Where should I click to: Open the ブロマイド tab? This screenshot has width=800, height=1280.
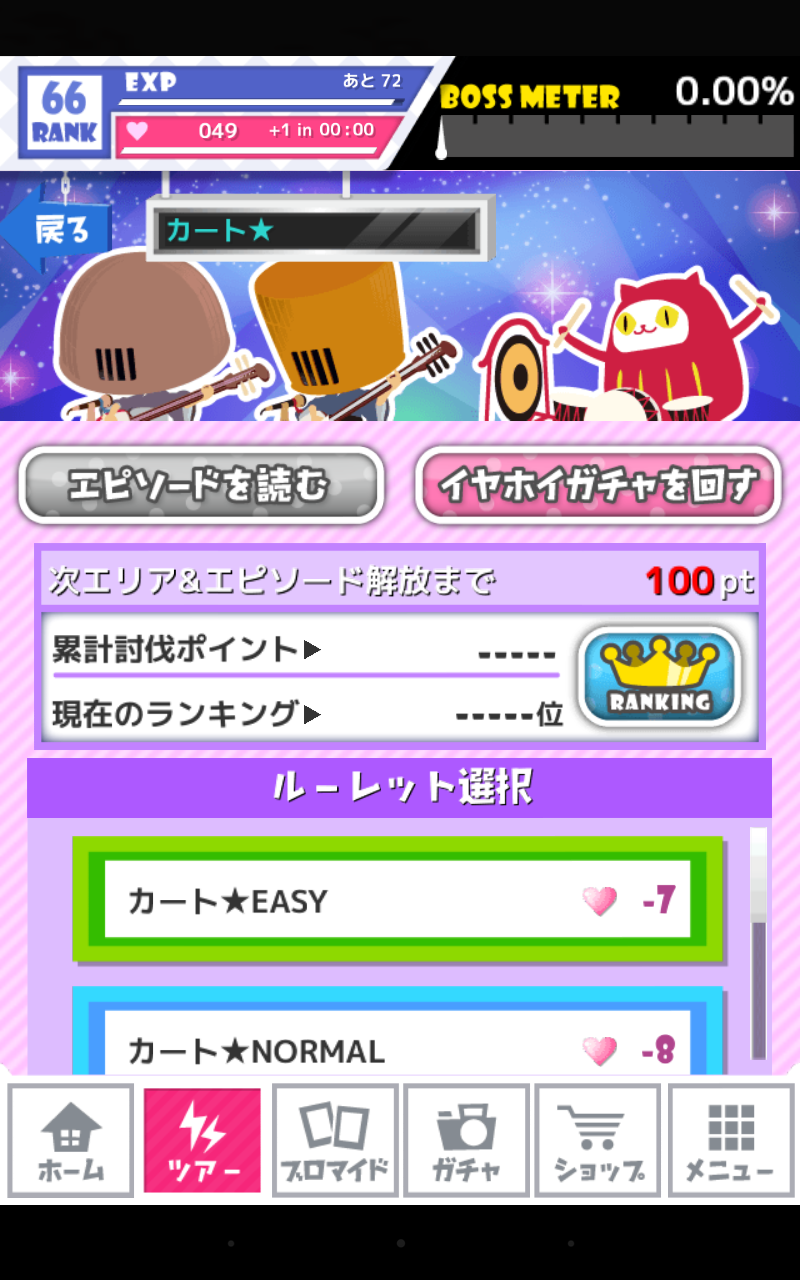[335, 1140]
